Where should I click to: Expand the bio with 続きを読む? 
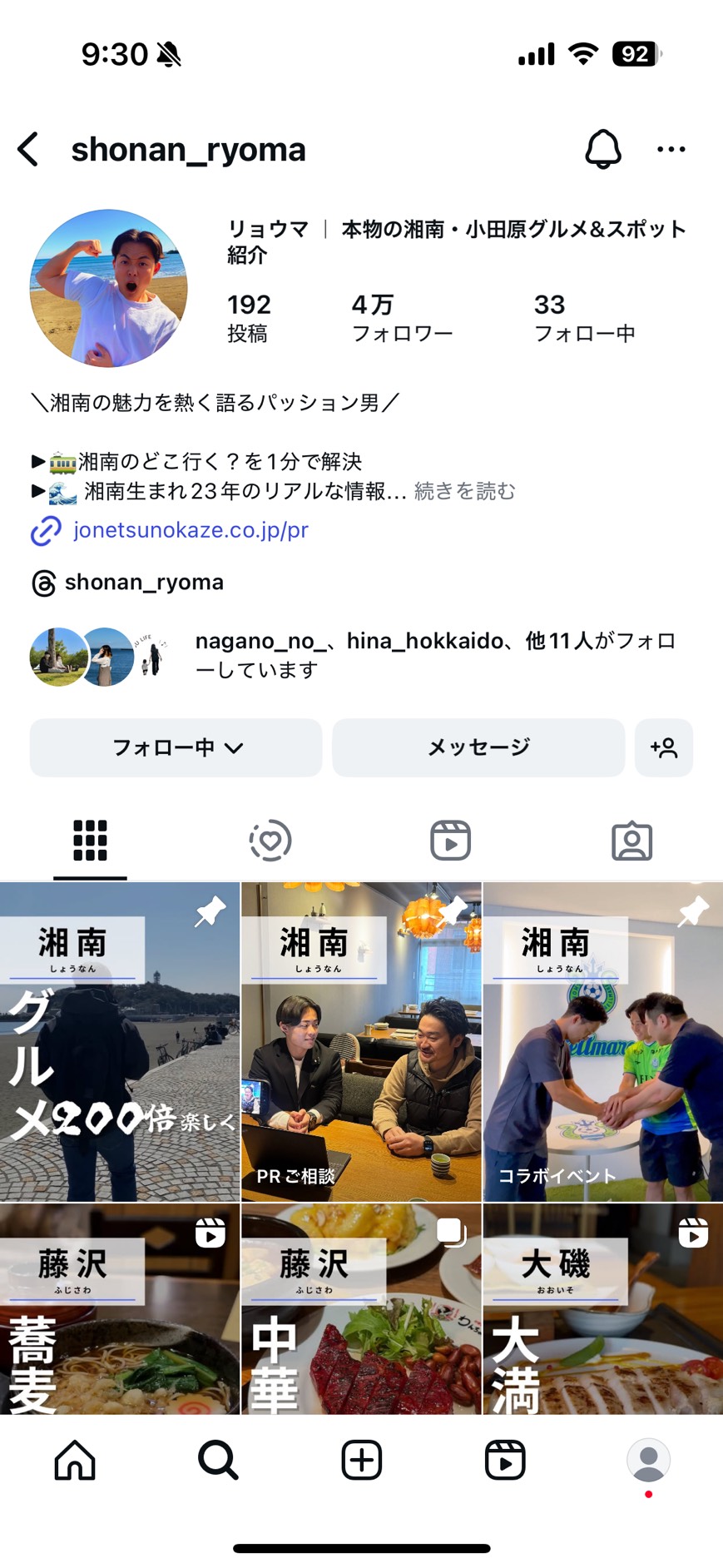[x=464, y=491]
